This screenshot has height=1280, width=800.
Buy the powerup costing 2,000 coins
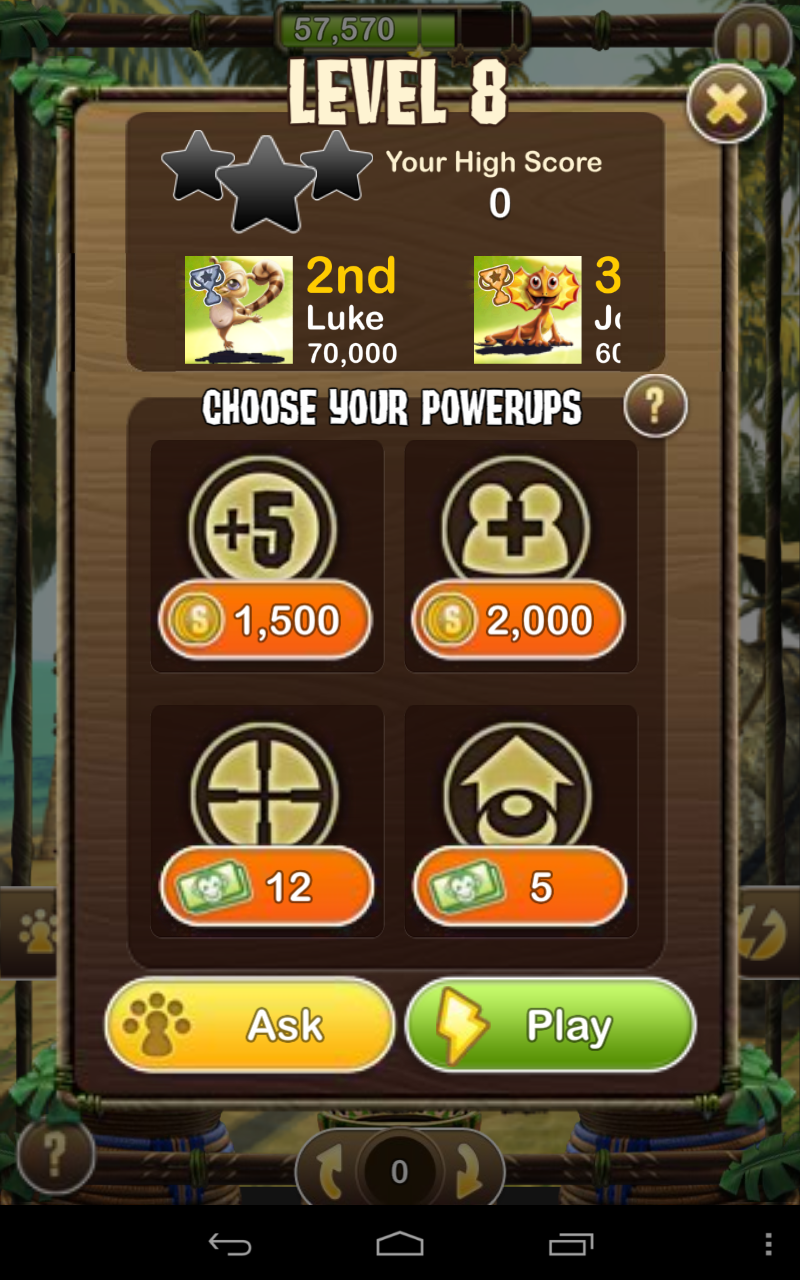520,556
